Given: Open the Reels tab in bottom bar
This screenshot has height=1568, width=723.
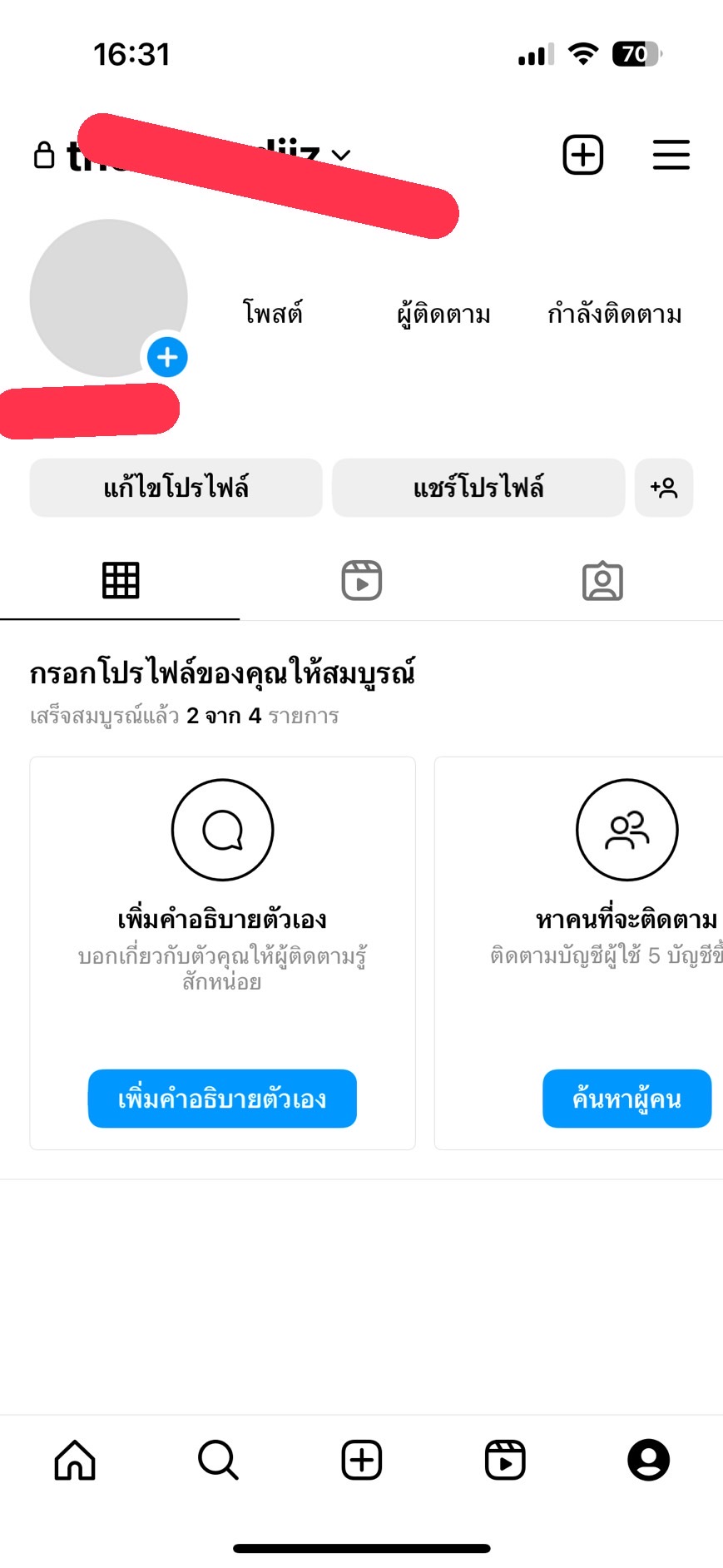Looking at the screenshot, I should click(505, 1460).
